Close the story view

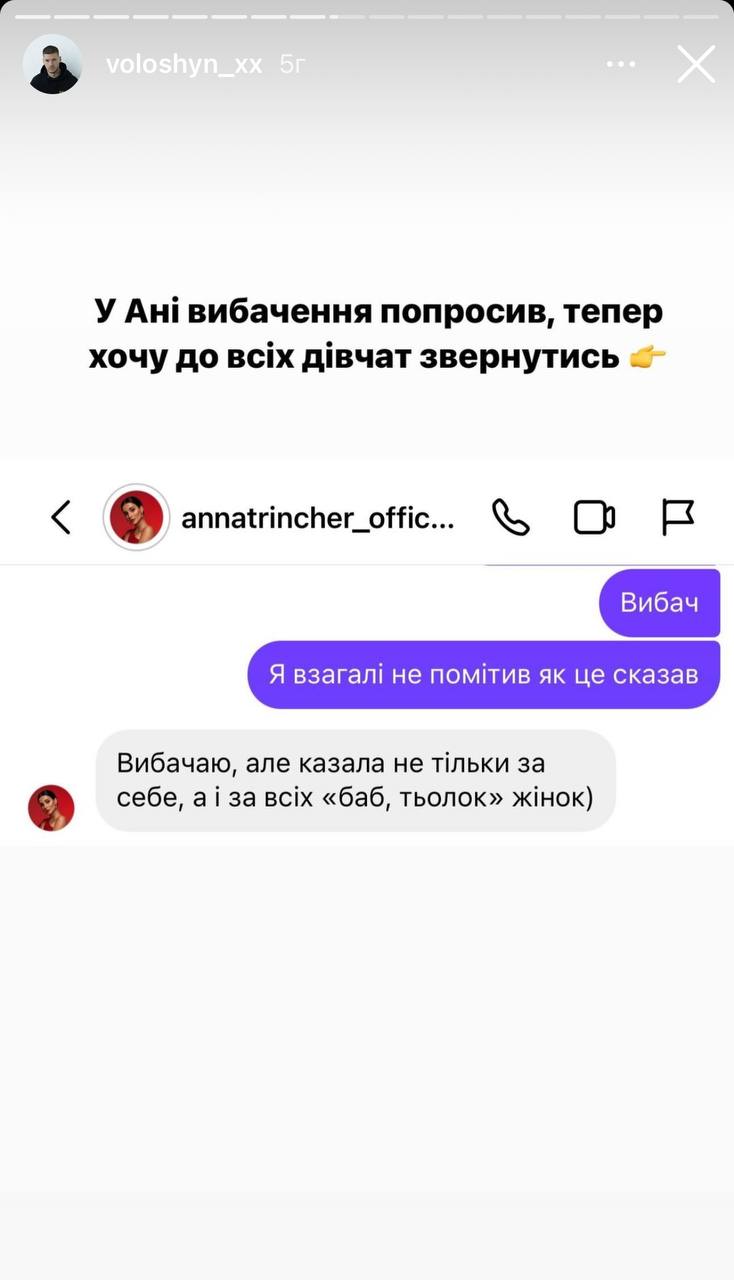[x=695, y=64]
